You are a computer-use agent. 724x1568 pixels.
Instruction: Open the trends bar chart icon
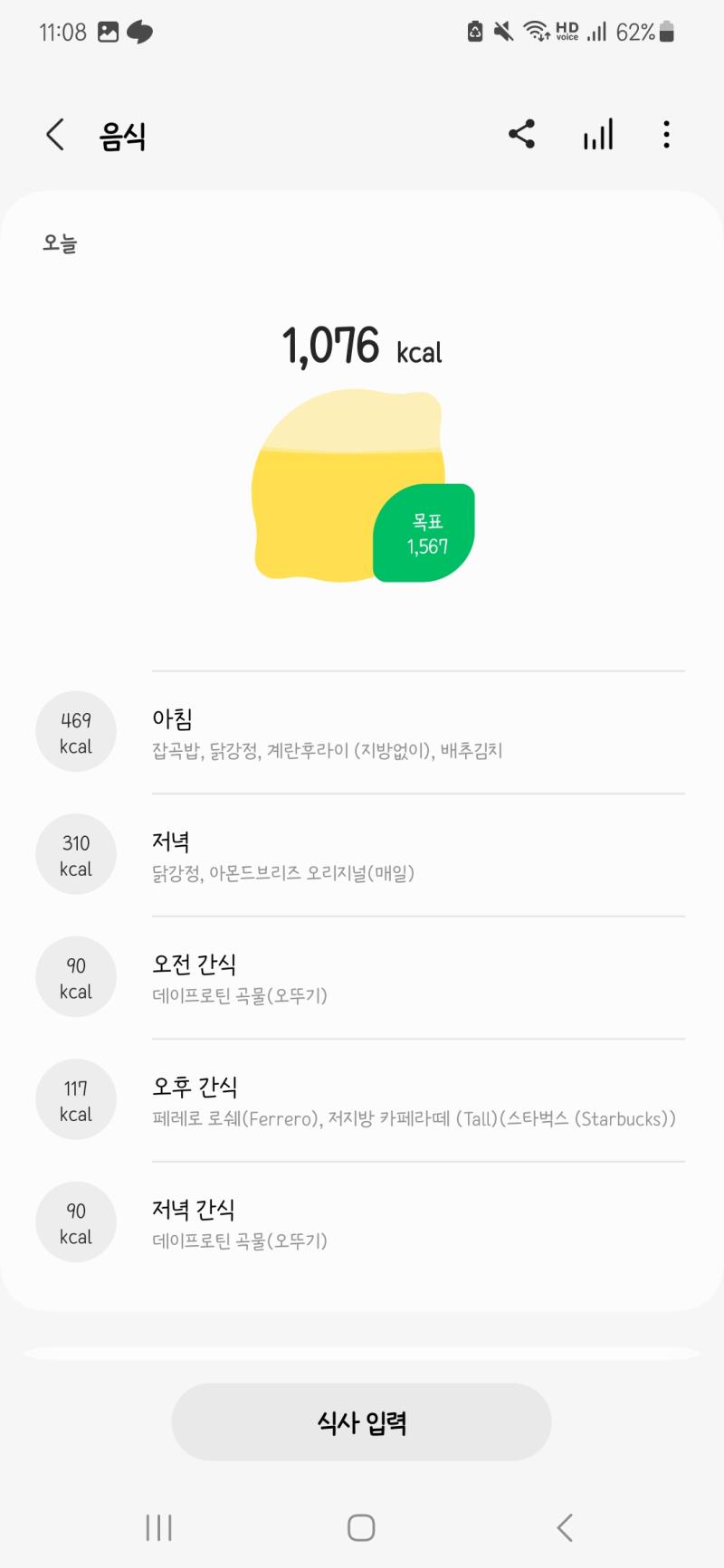click(x=598, y=135)
